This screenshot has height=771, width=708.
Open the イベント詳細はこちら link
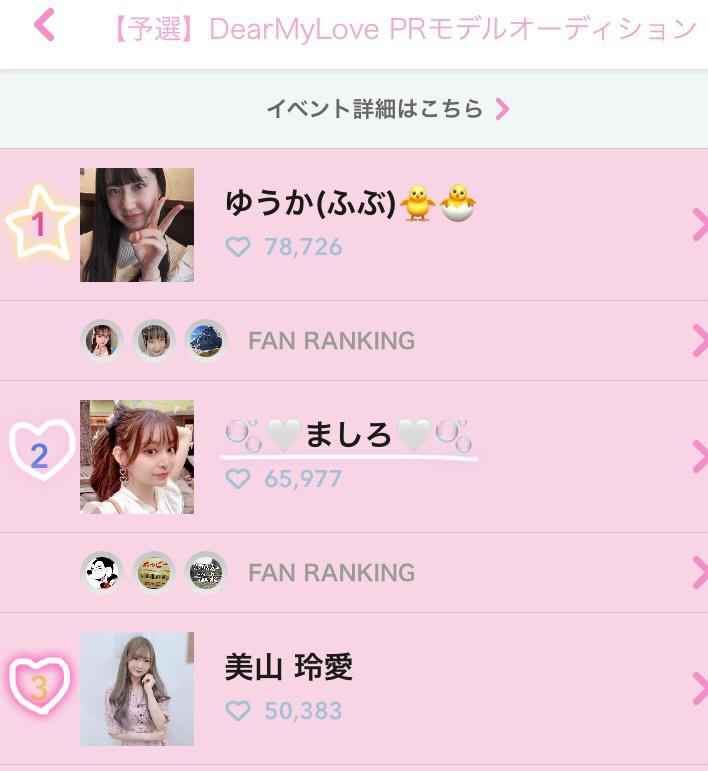[x=387, y=109]
